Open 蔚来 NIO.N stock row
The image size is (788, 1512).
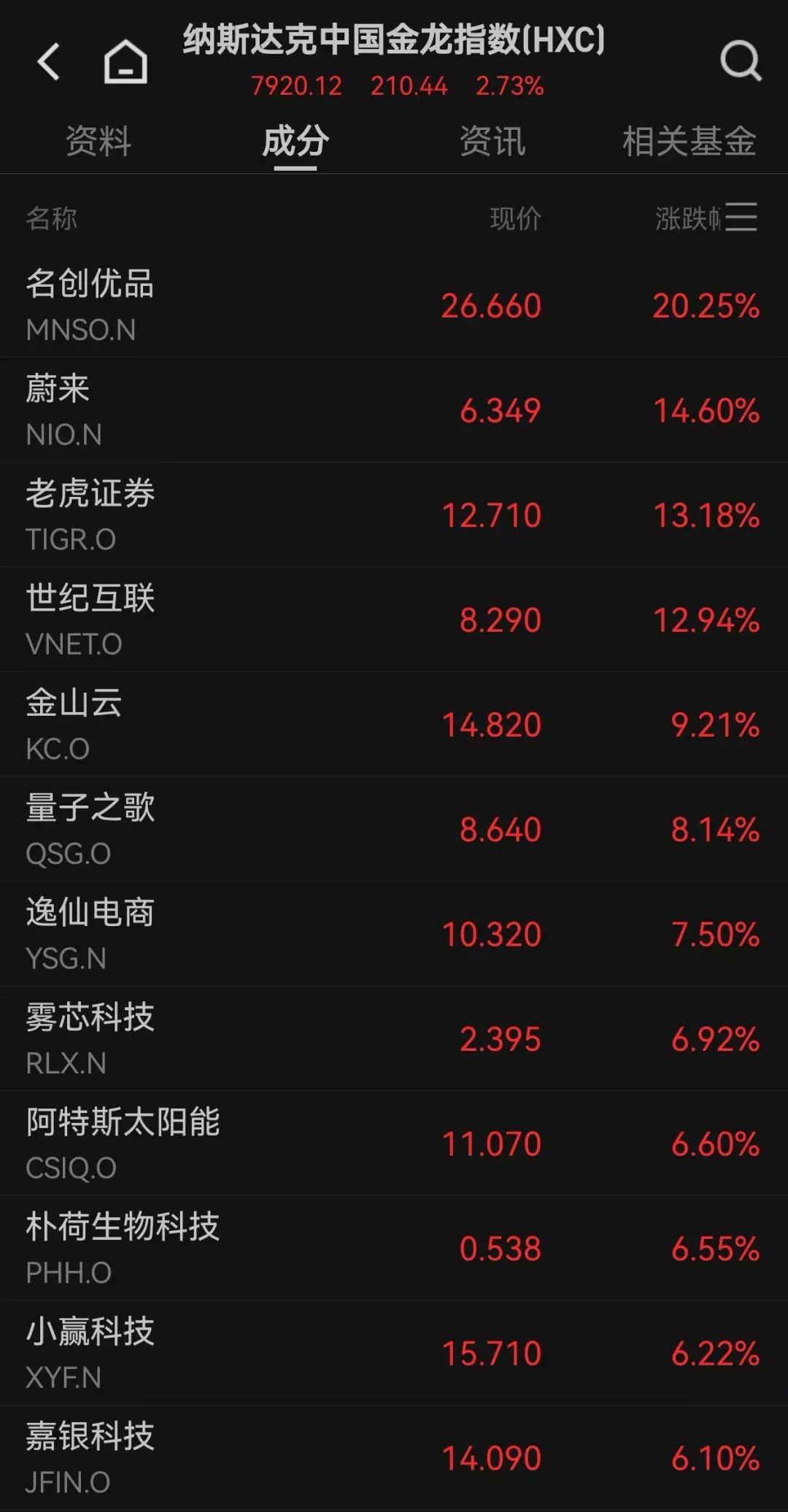coord(394,410)
